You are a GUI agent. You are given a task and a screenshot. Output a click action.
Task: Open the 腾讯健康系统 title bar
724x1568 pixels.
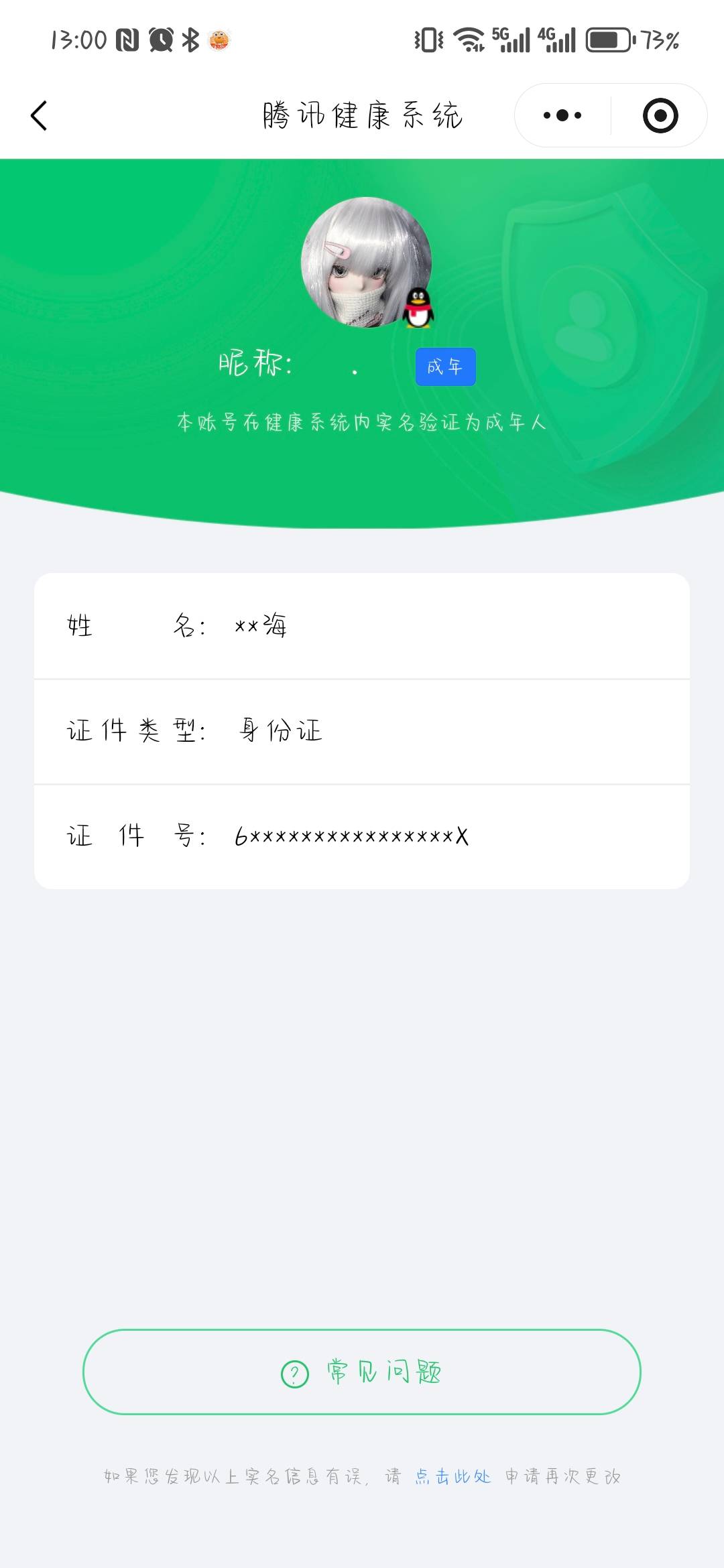tap(362, 114)
